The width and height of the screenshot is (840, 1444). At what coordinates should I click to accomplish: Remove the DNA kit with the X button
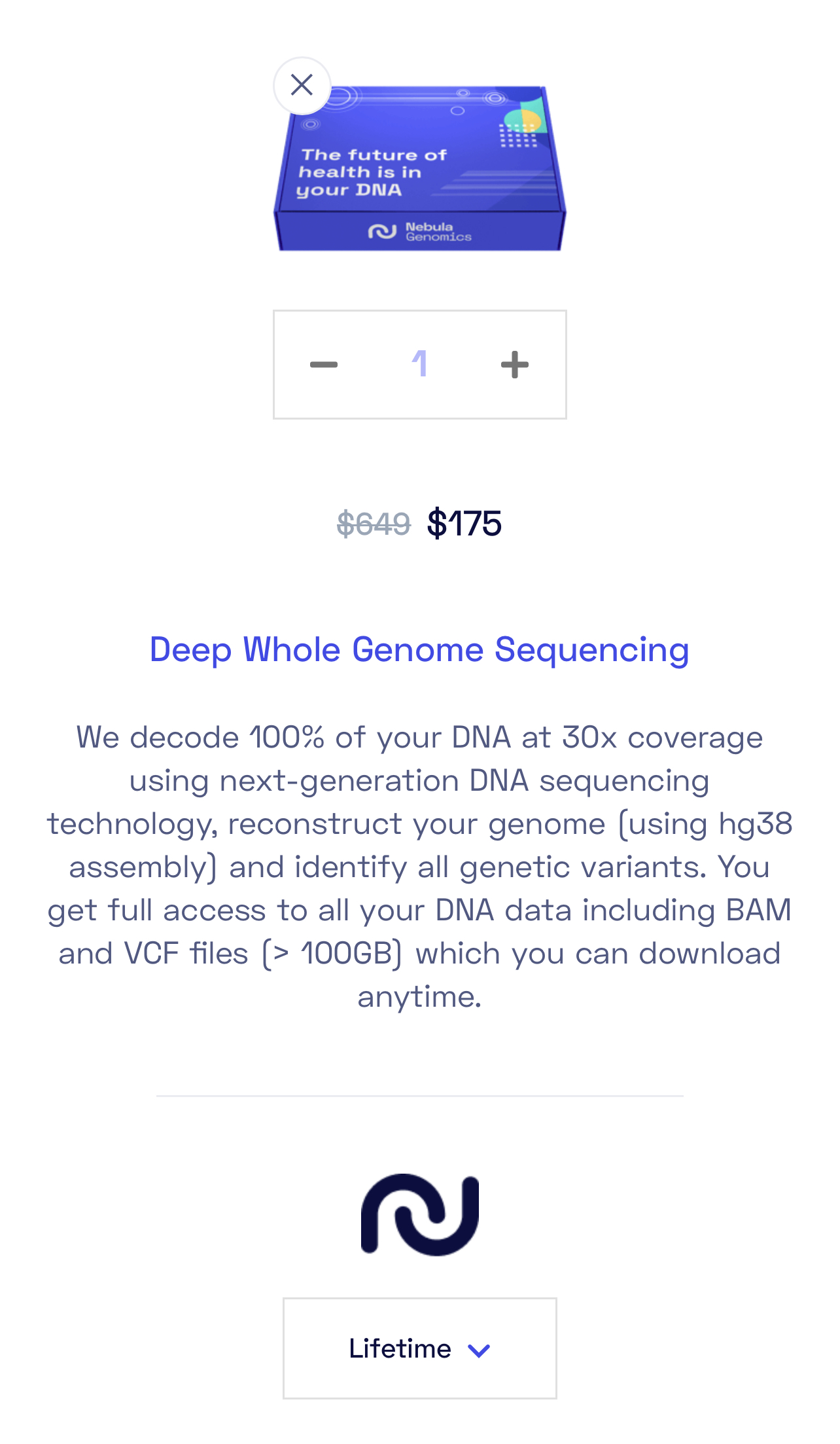pos(302,85)
